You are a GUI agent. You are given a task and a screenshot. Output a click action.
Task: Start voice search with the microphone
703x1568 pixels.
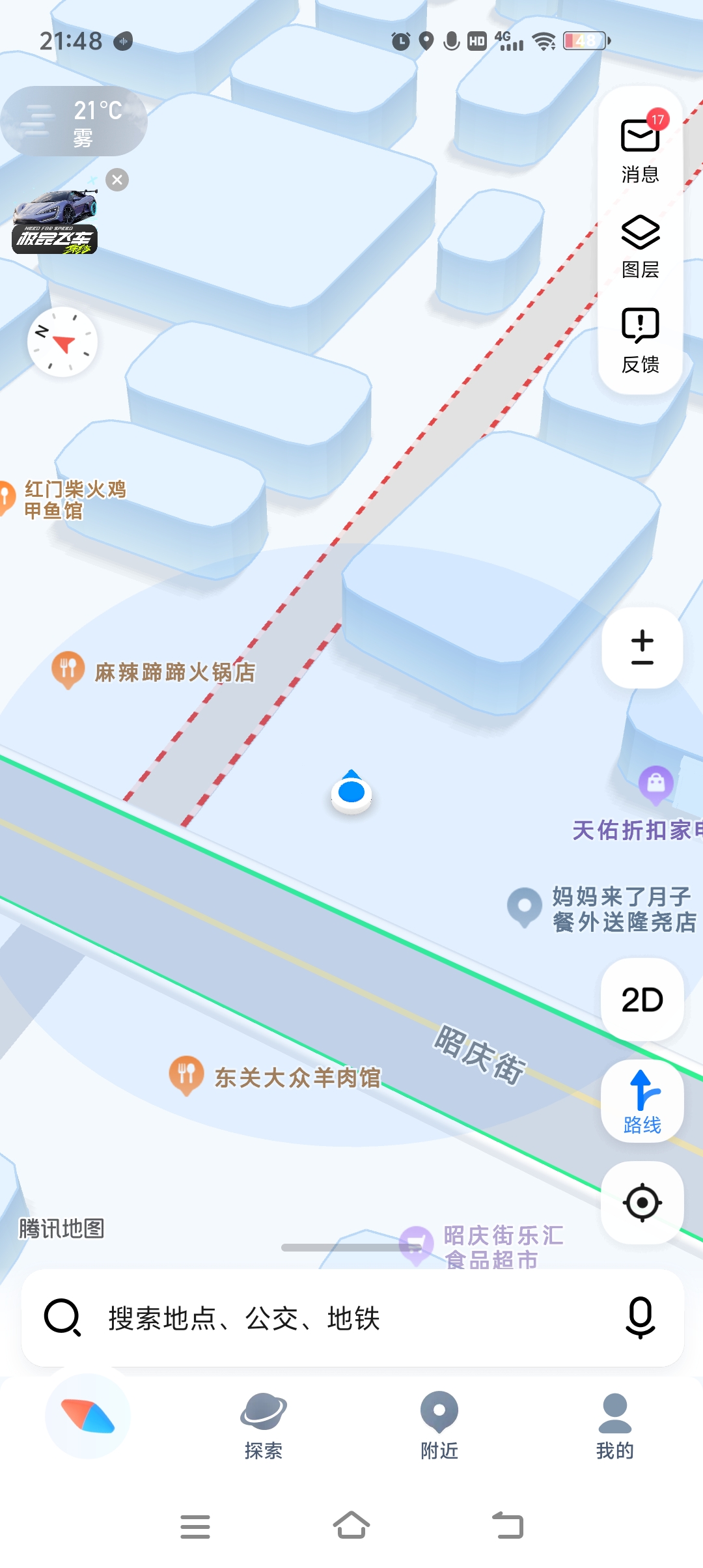point(641,1318)
